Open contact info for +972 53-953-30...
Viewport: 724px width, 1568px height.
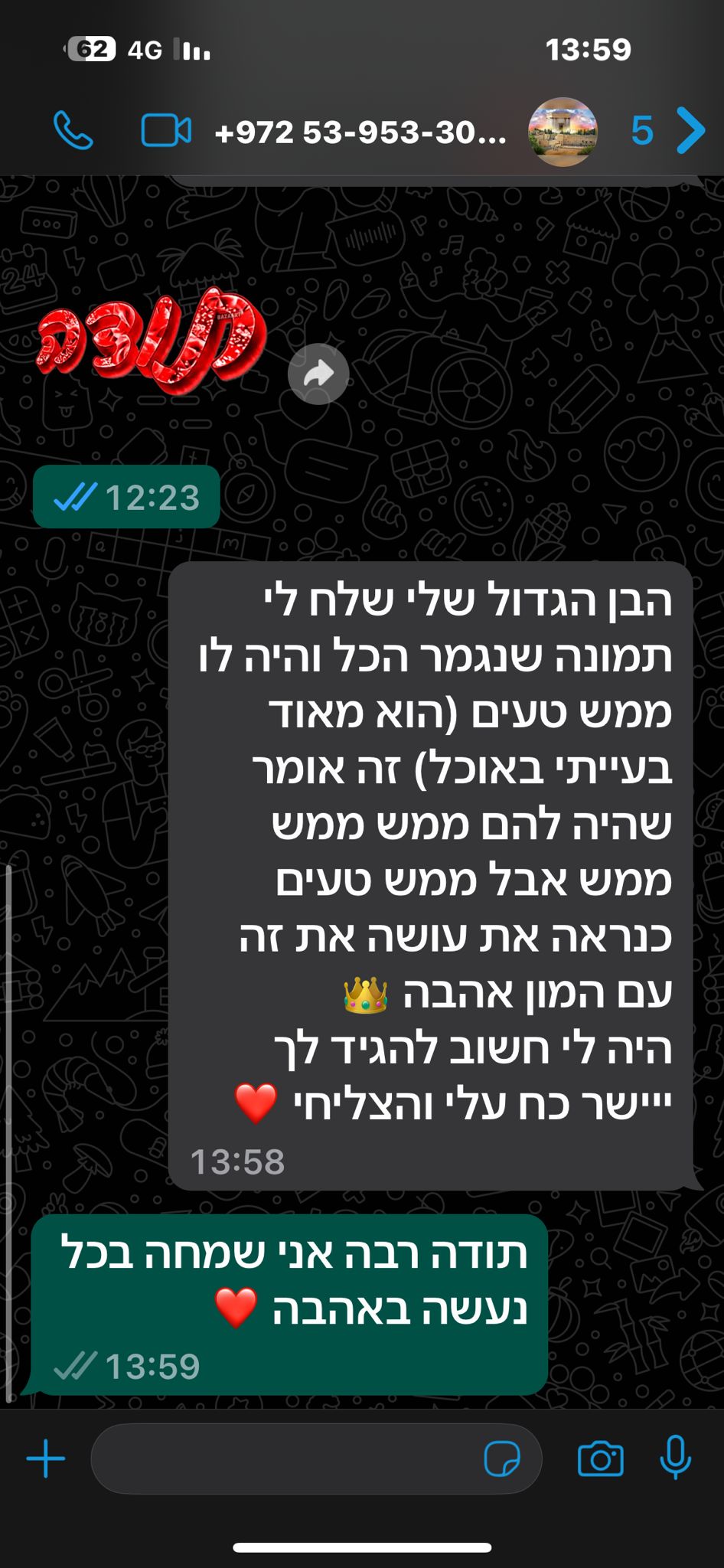pos(360,133)
